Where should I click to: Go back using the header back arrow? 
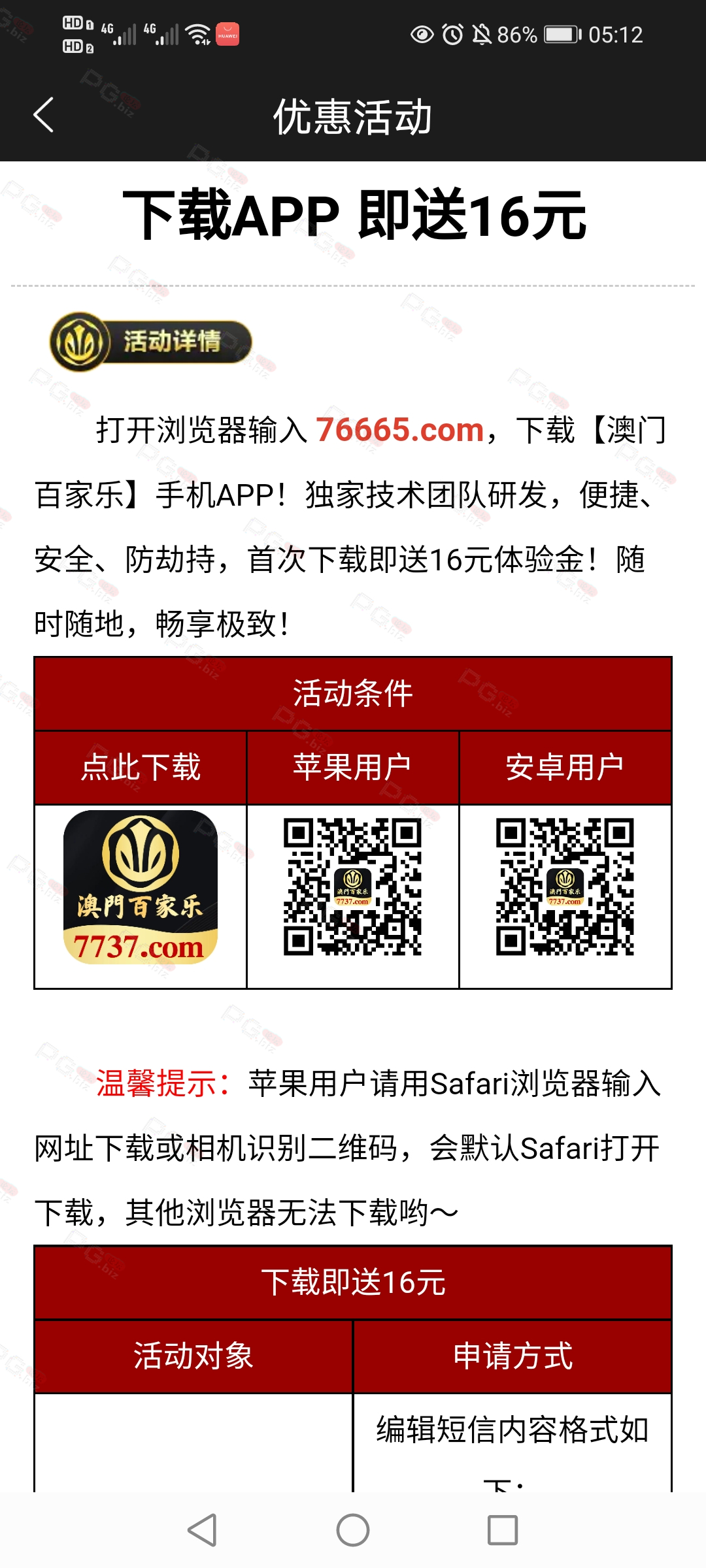point(43,116)
